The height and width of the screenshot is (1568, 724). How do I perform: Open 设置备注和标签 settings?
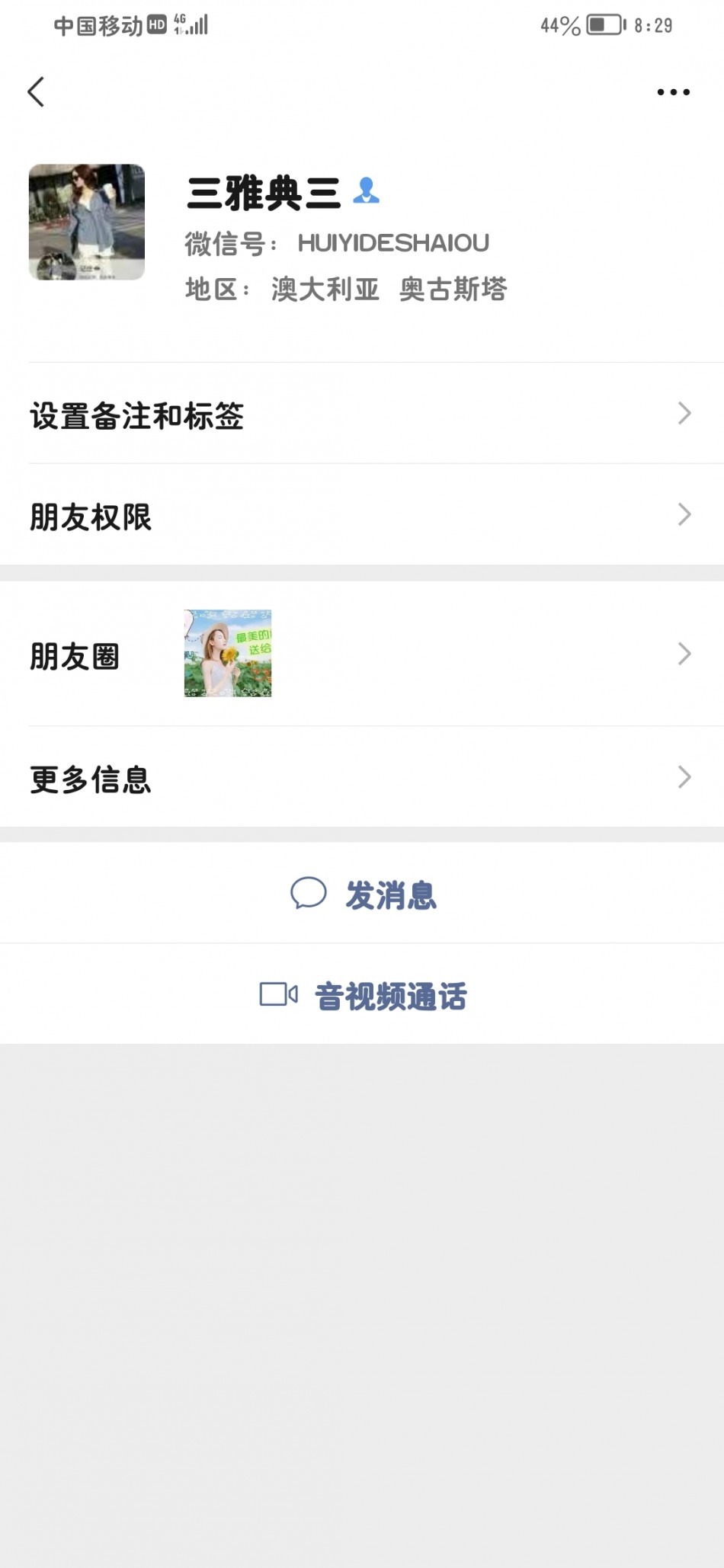pos(362,414)
